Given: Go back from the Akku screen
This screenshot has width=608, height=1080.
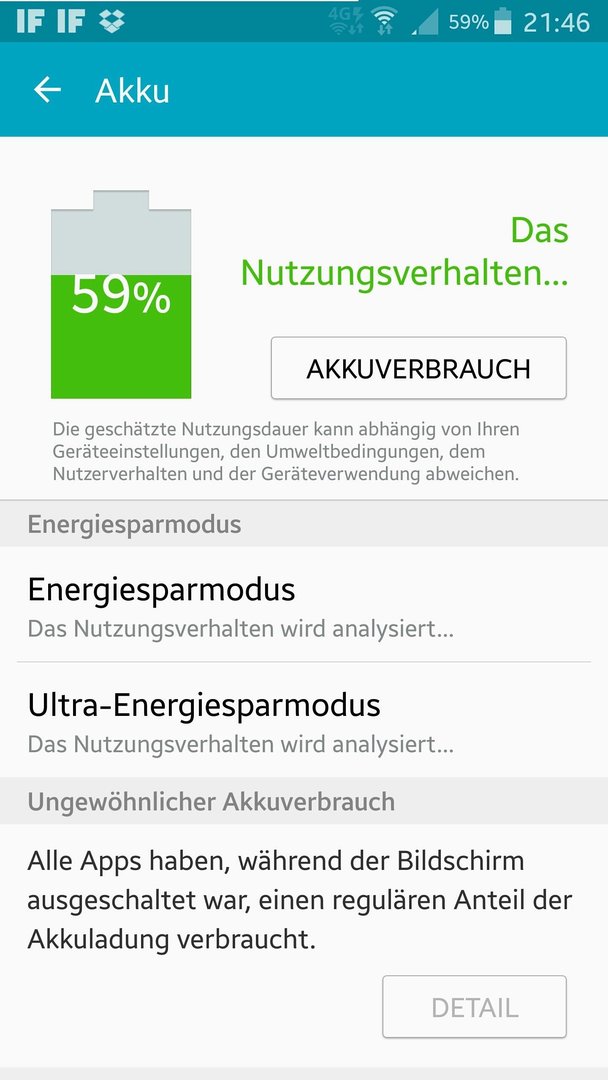Looking at the screenshot, I should [48, 90].
